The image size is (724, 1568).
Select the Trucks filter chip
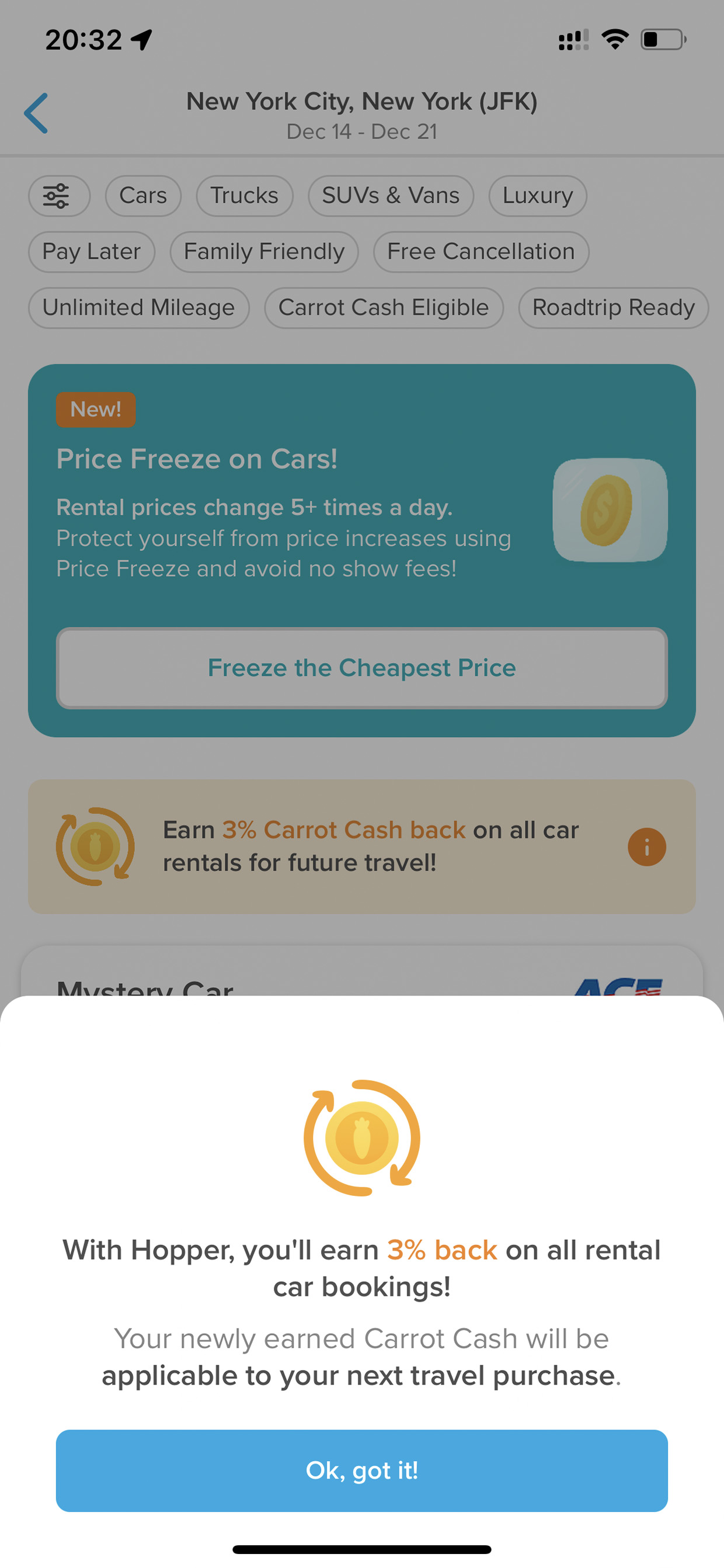pos(245,196)
